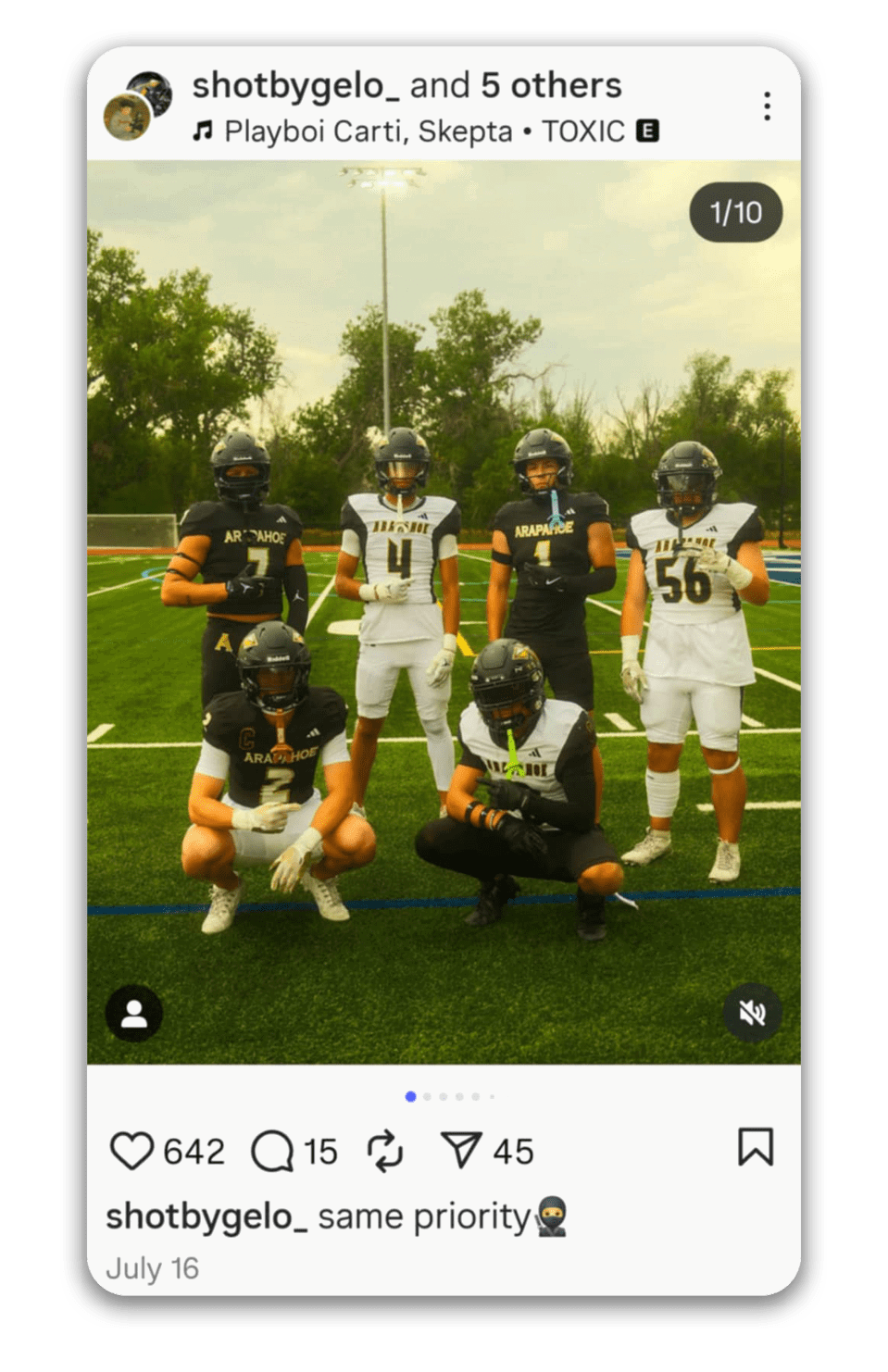The height and width of the screenshot is (1372, 888).
Task: Tap the stacked profile avatars
Action: pyautogui.click(x=138, y=106)
